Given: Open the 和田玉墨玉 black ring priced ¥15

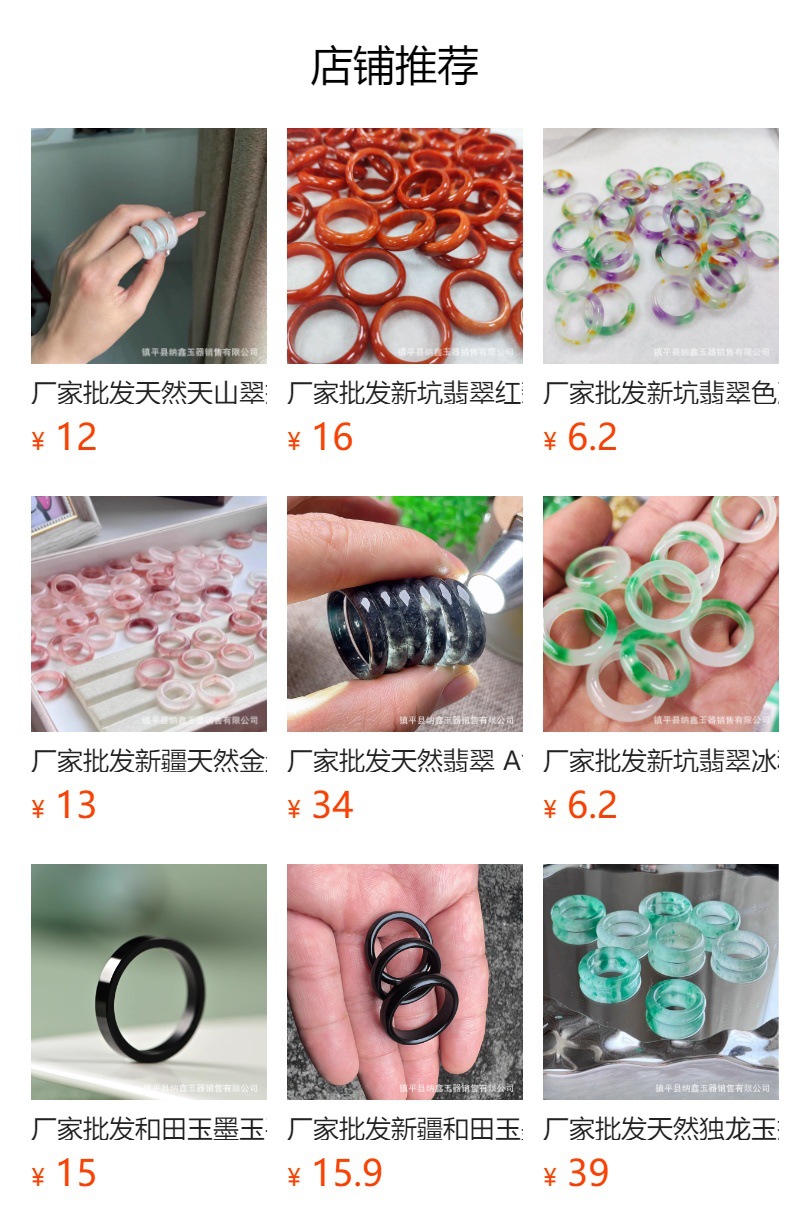Looking at the screenshot, I should coord(148,982).
